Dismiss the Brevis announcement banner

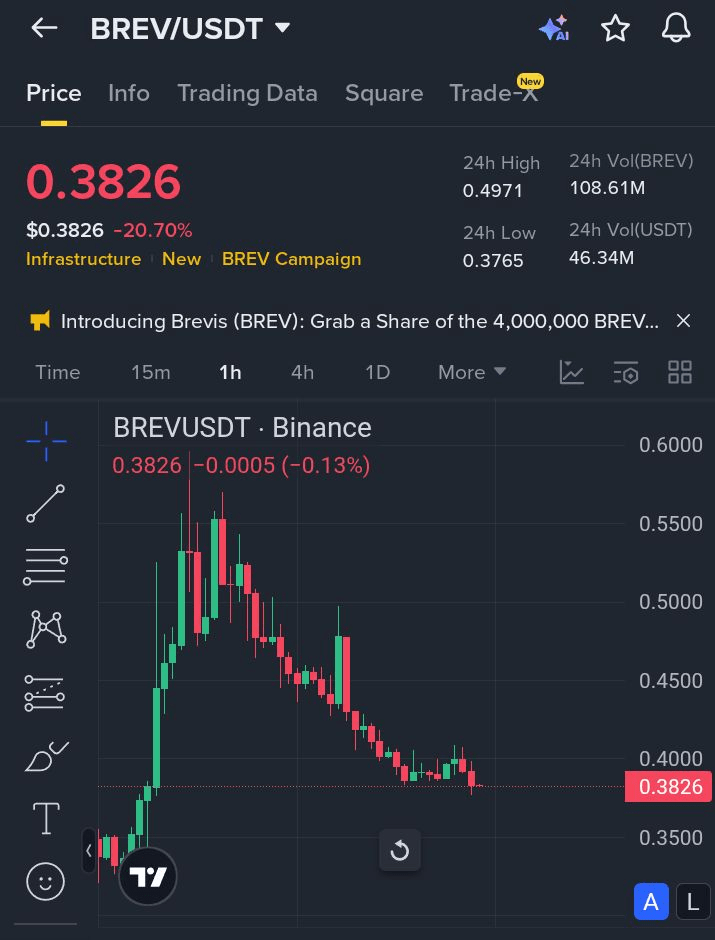683,321
